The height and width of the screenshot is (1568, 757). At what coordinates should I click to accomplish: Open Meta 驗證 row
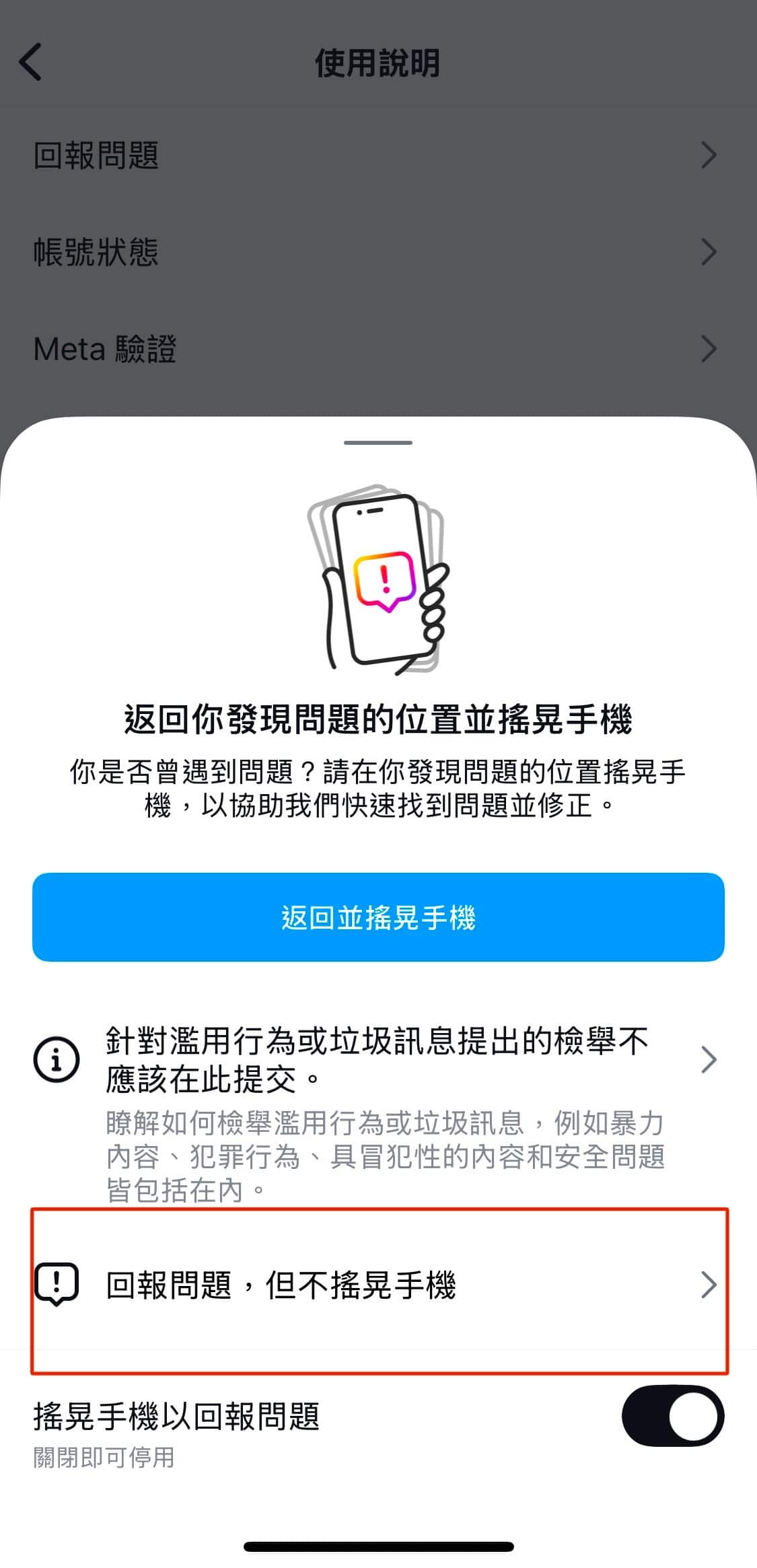(x=377, y=349)
